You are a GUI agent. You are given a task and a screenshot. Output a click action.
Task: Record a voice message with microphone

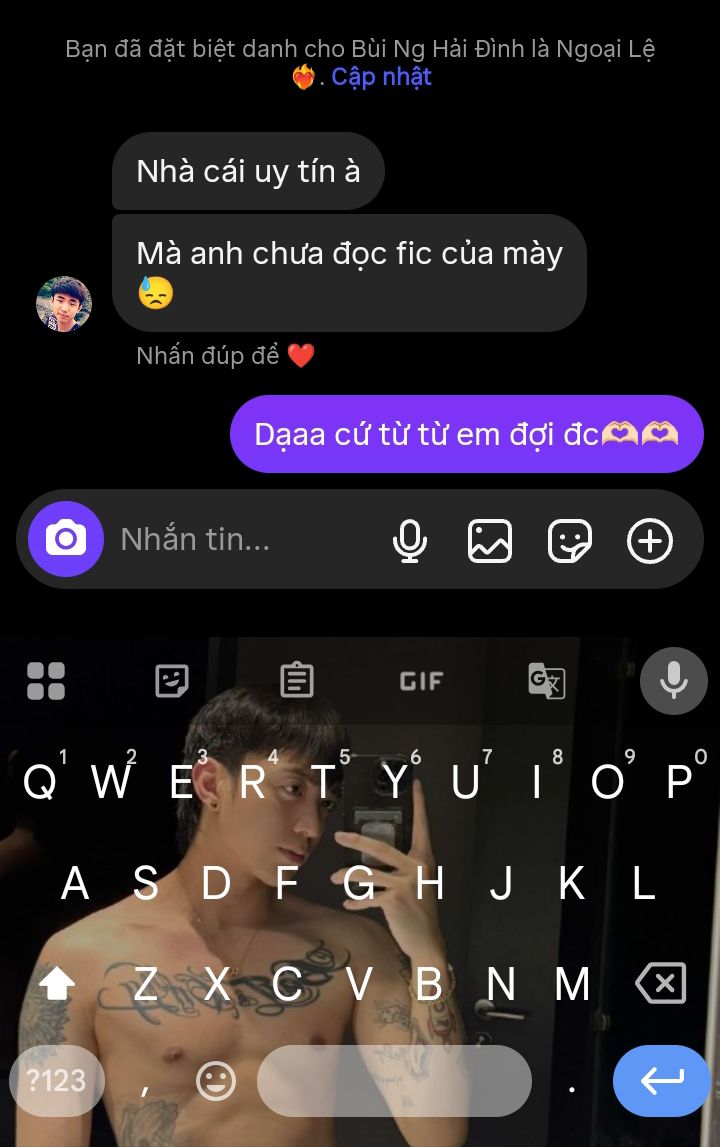[x=410, y=541]
